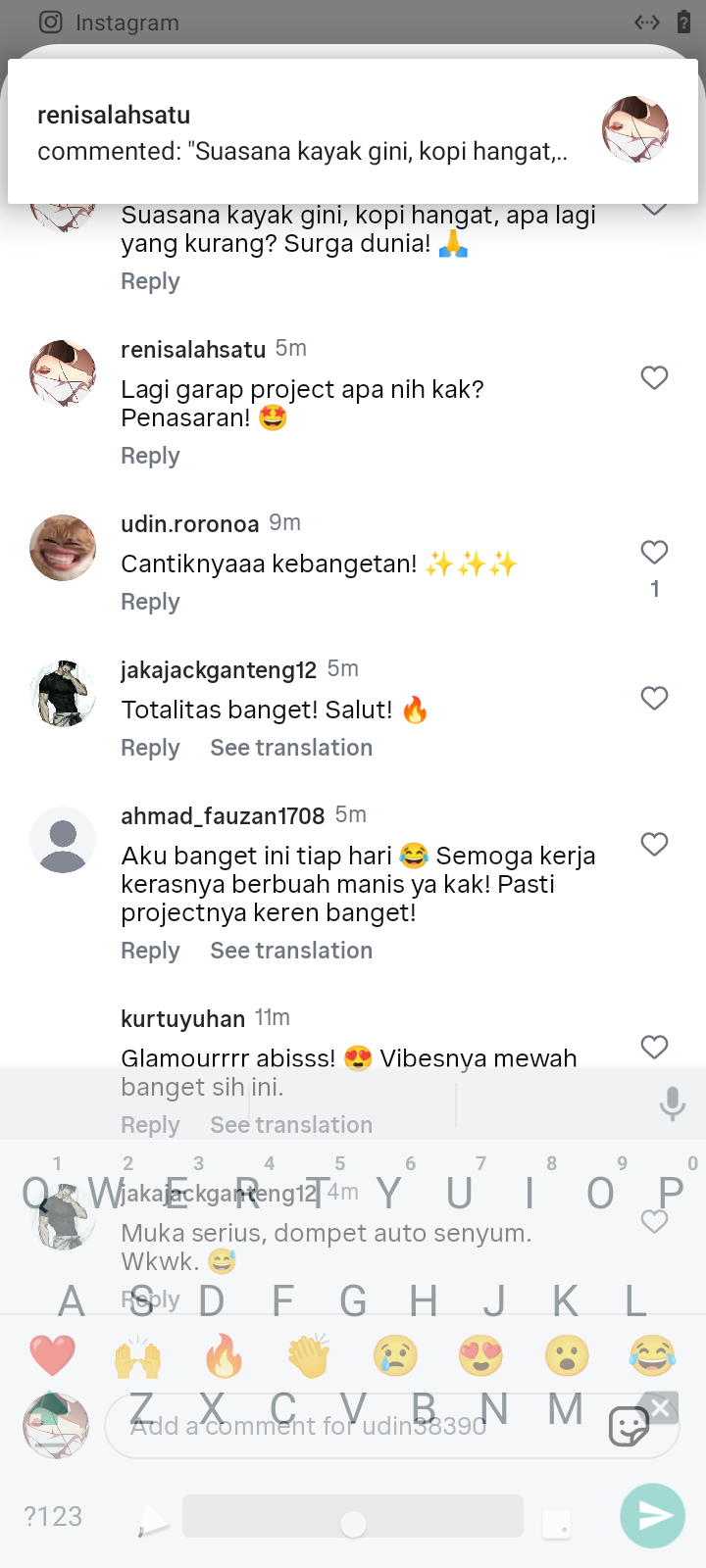Viewport: 706px width, 1568px height.
Task: Switch keyboard to ?123 symbols
Action: 53,1516
